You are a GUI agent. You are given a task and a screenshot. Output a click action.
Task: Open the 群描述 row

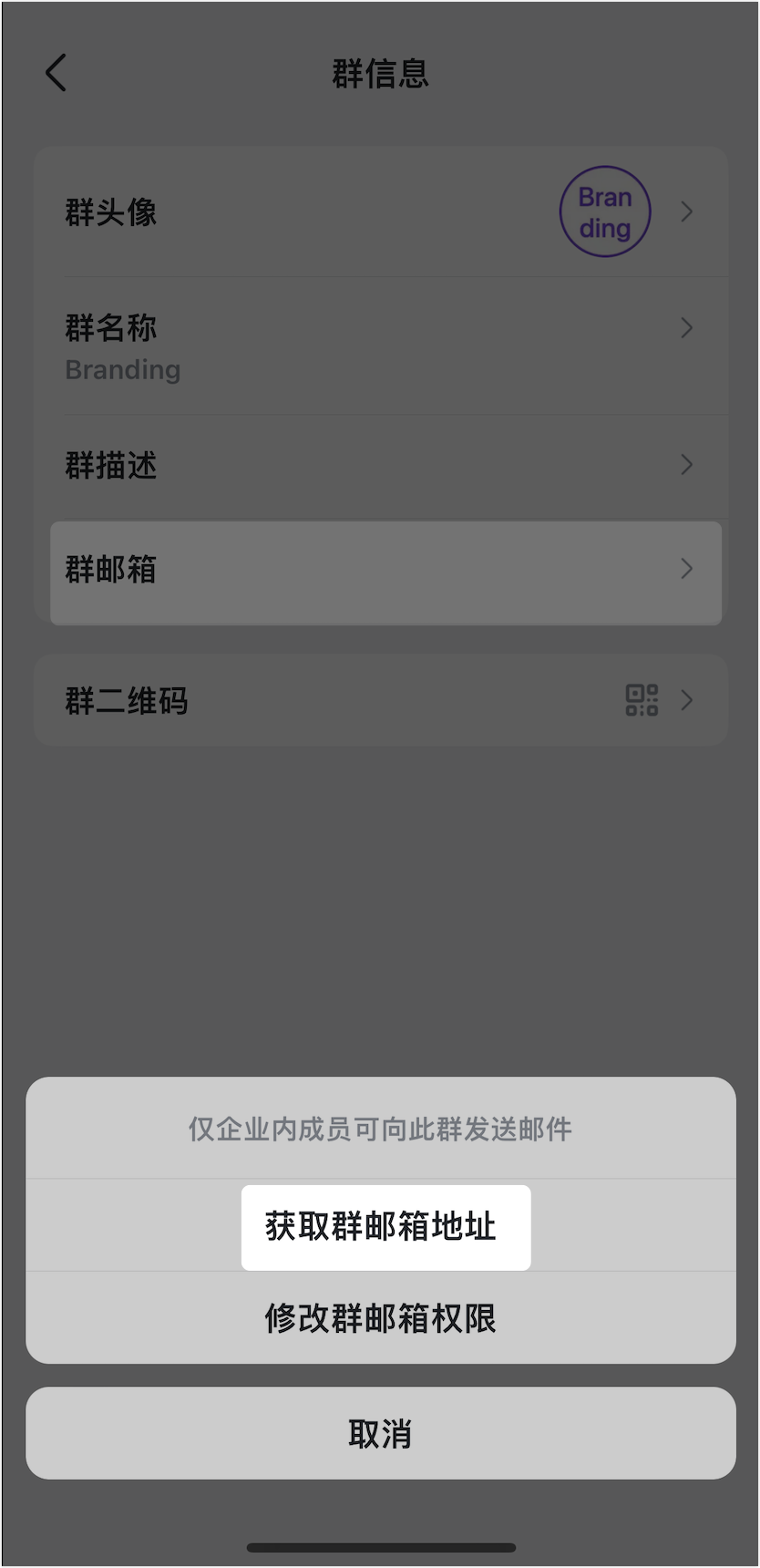(380, 465)
